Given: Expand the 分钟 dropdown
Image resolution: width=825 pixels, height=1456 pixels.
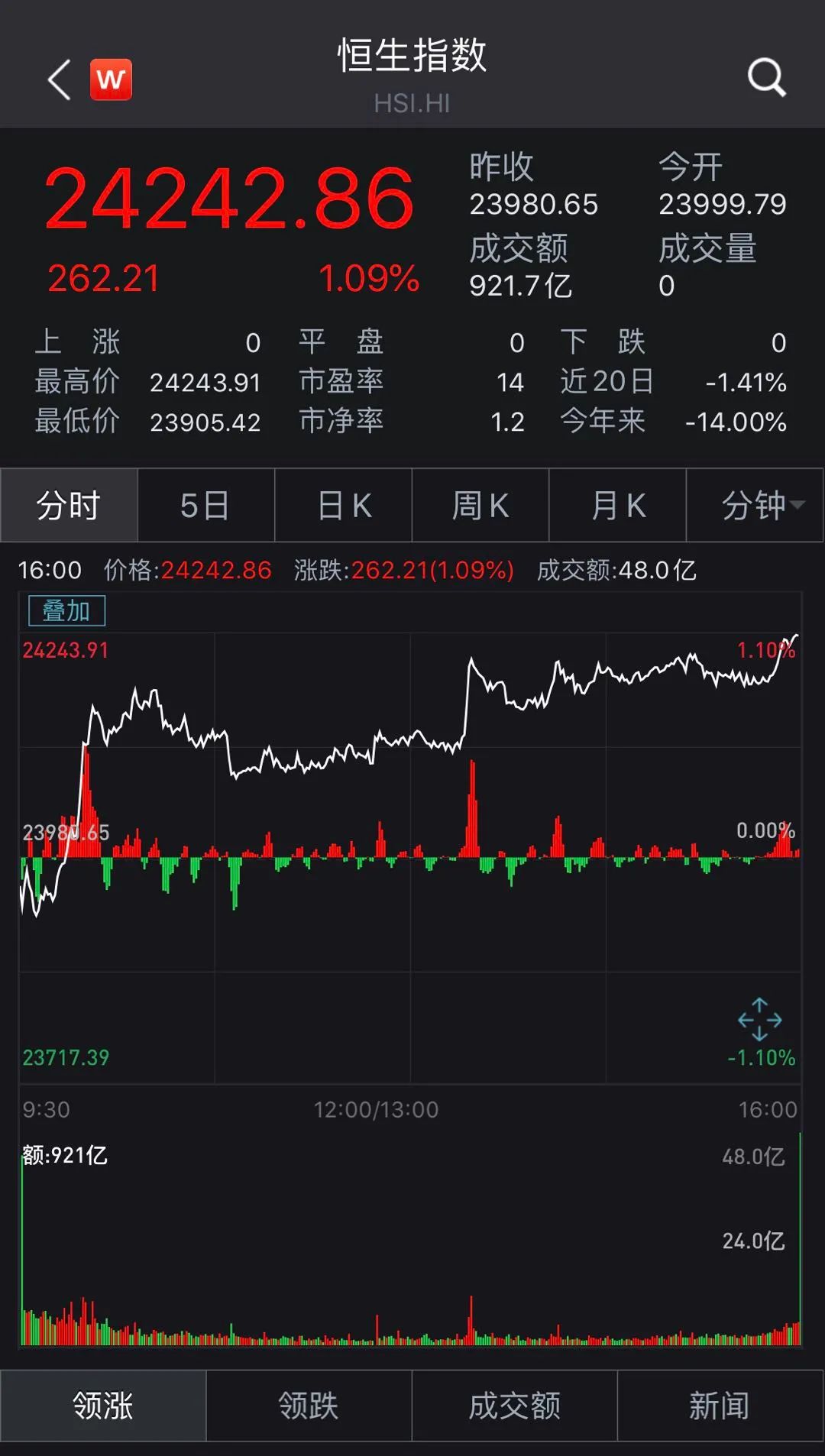Looking at the screenshot, I should coord(755,505).
